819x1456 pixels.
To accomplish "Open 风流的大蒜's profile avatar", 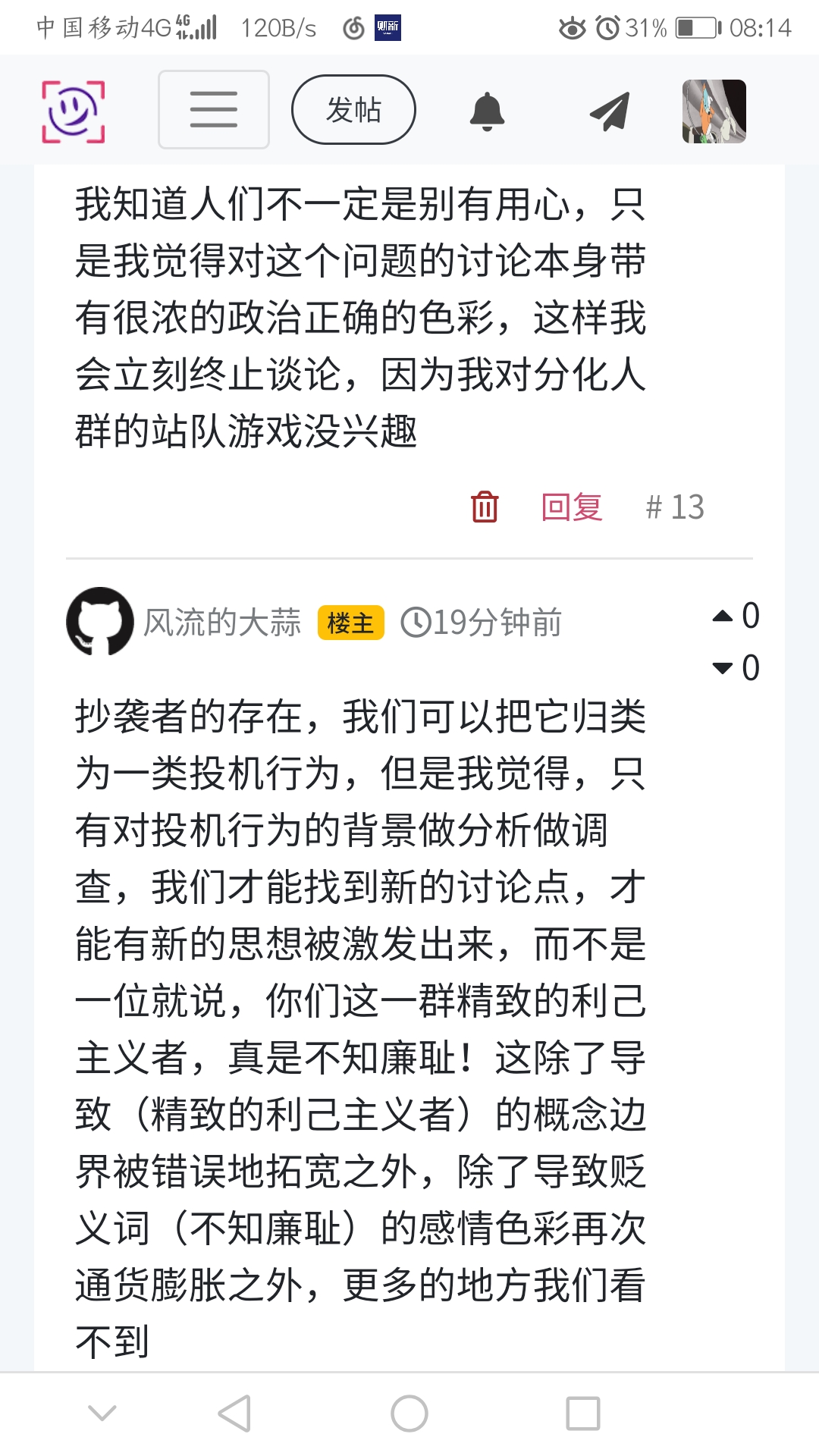I will tap(100, 621).
